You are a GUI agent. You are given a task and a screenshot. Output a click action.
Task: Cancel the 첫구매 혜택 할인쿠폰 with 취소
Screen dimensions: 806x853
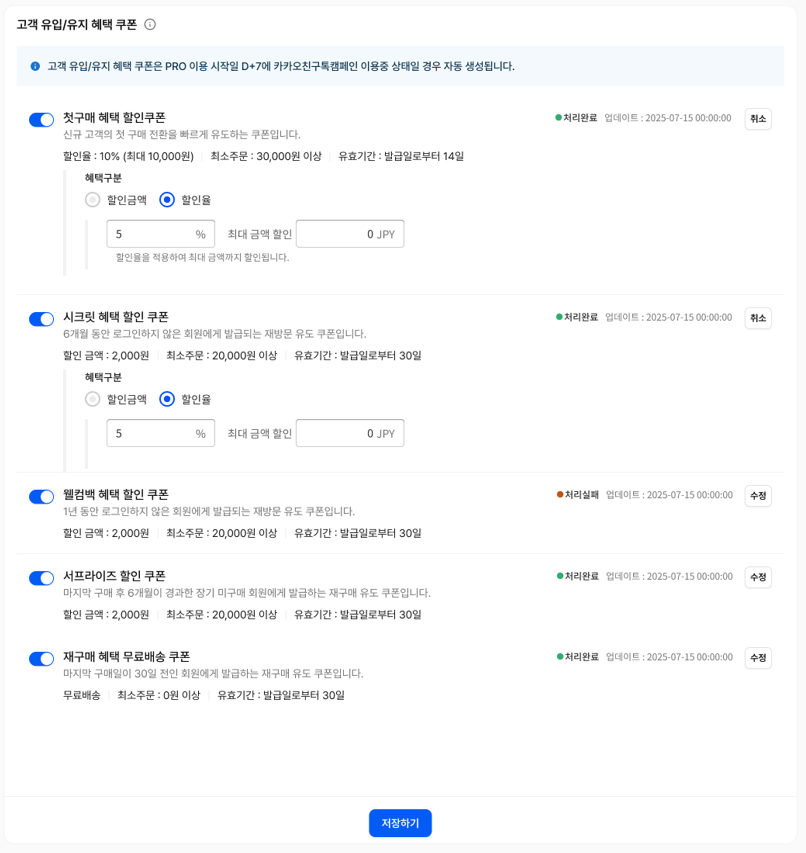tap(758, 119)
